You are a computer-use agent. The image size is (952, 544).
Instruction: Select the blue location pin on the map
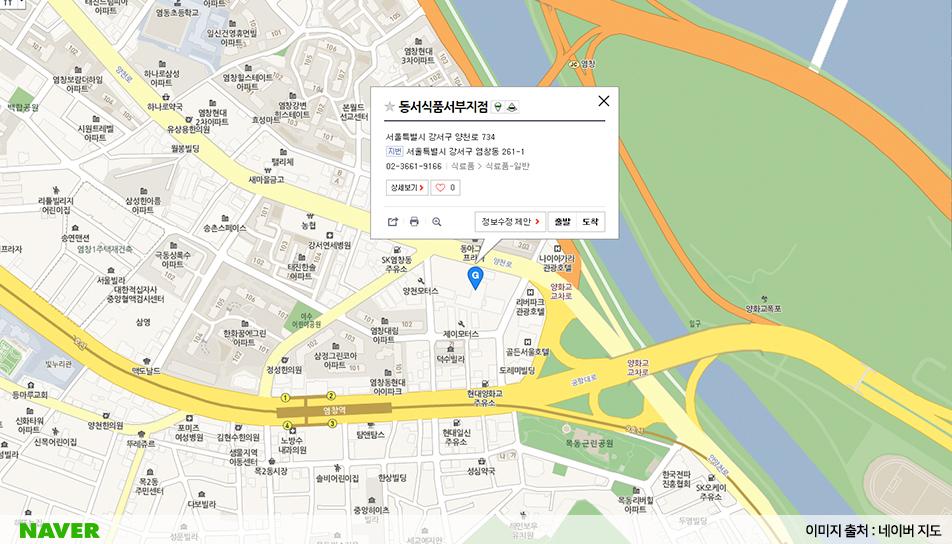coord(476,278)
